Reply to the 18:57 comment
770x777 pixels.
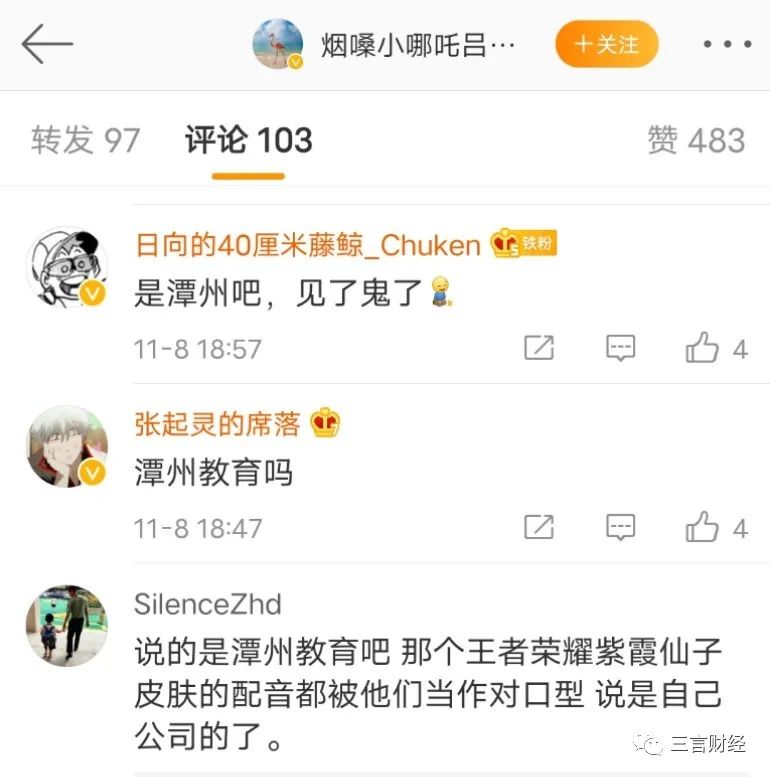click(x=620, y=348)
